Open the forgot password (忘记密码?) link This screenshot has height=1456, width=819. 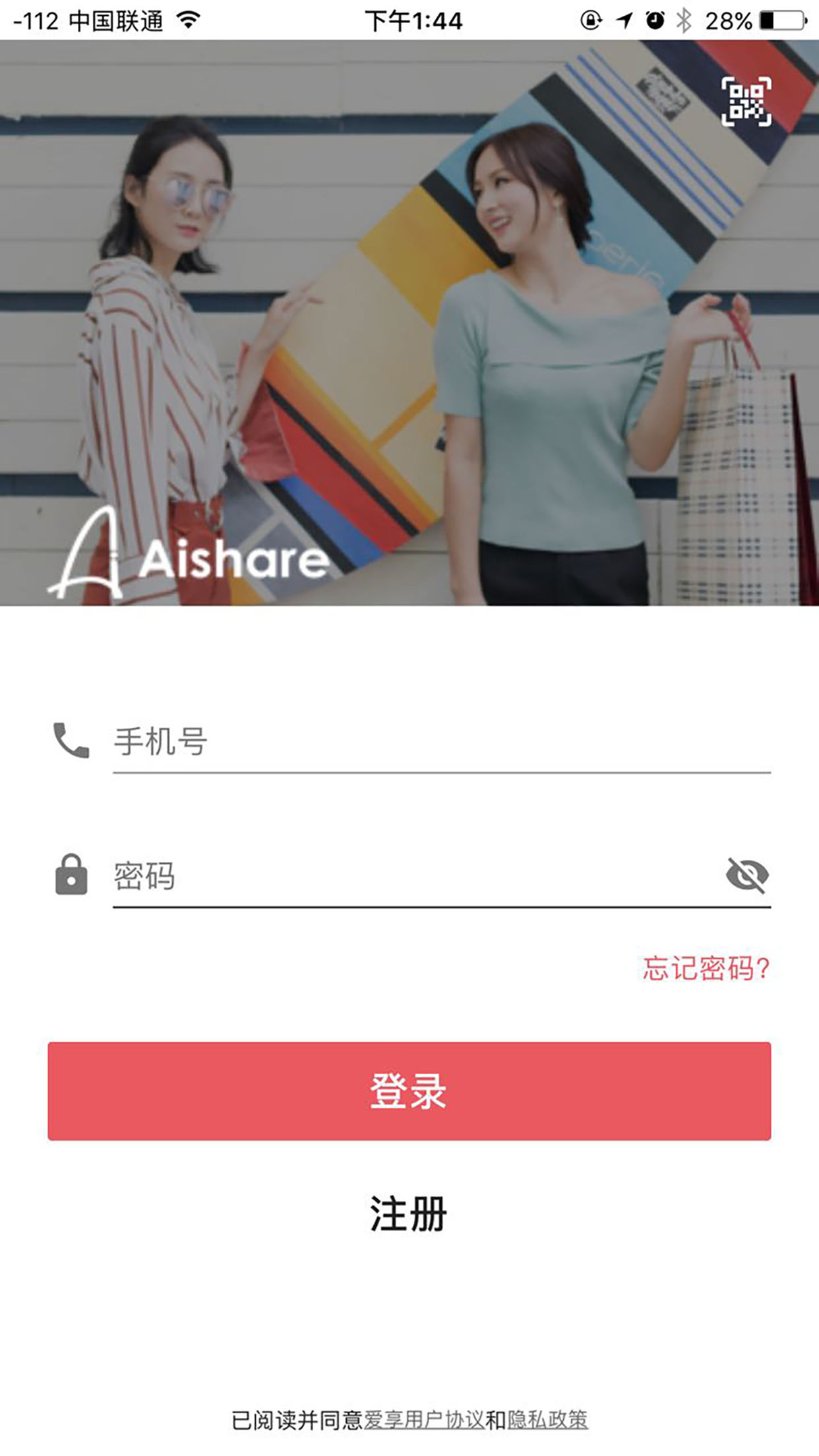tap(706, 968)
